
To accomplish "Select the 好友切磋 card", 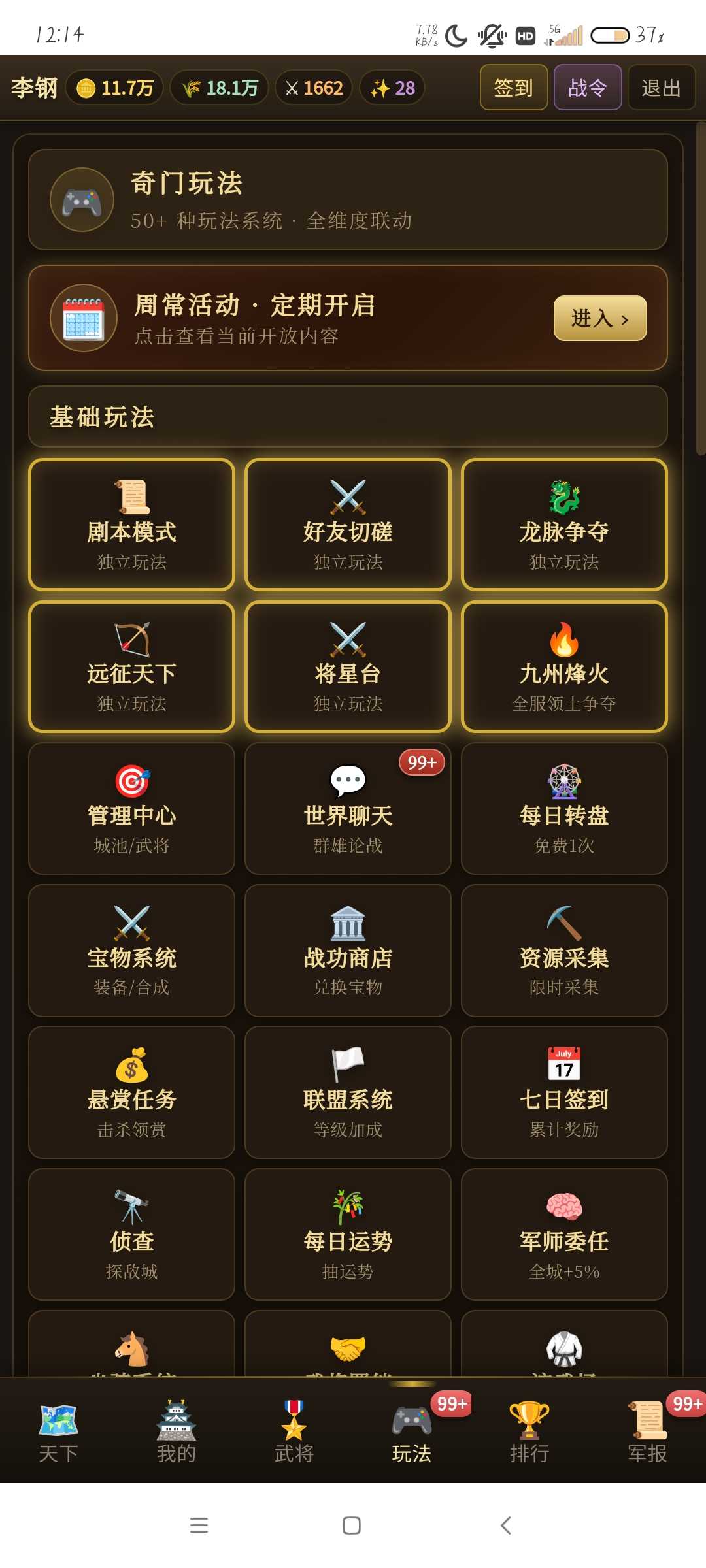I will coord(348,525).
